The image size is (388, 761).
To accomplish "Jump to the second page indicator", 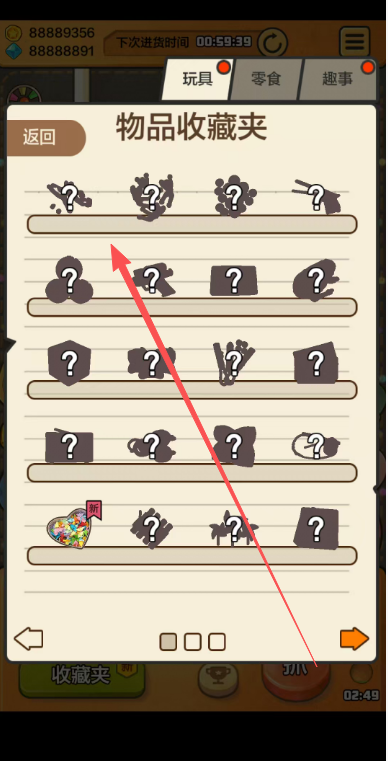I will pos(193,642).
